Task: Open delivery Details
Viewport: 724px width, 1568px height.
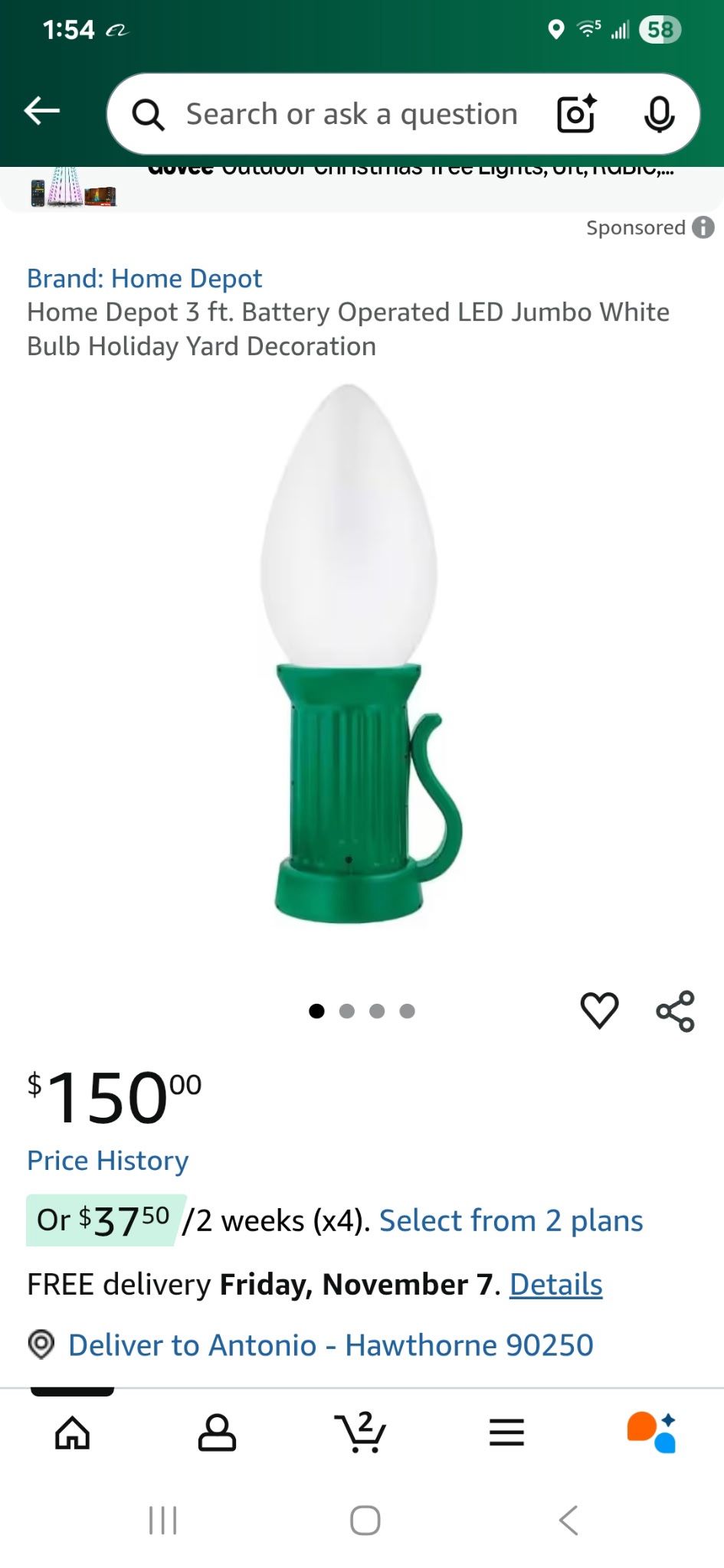Action: click(x=555, y=1285)
